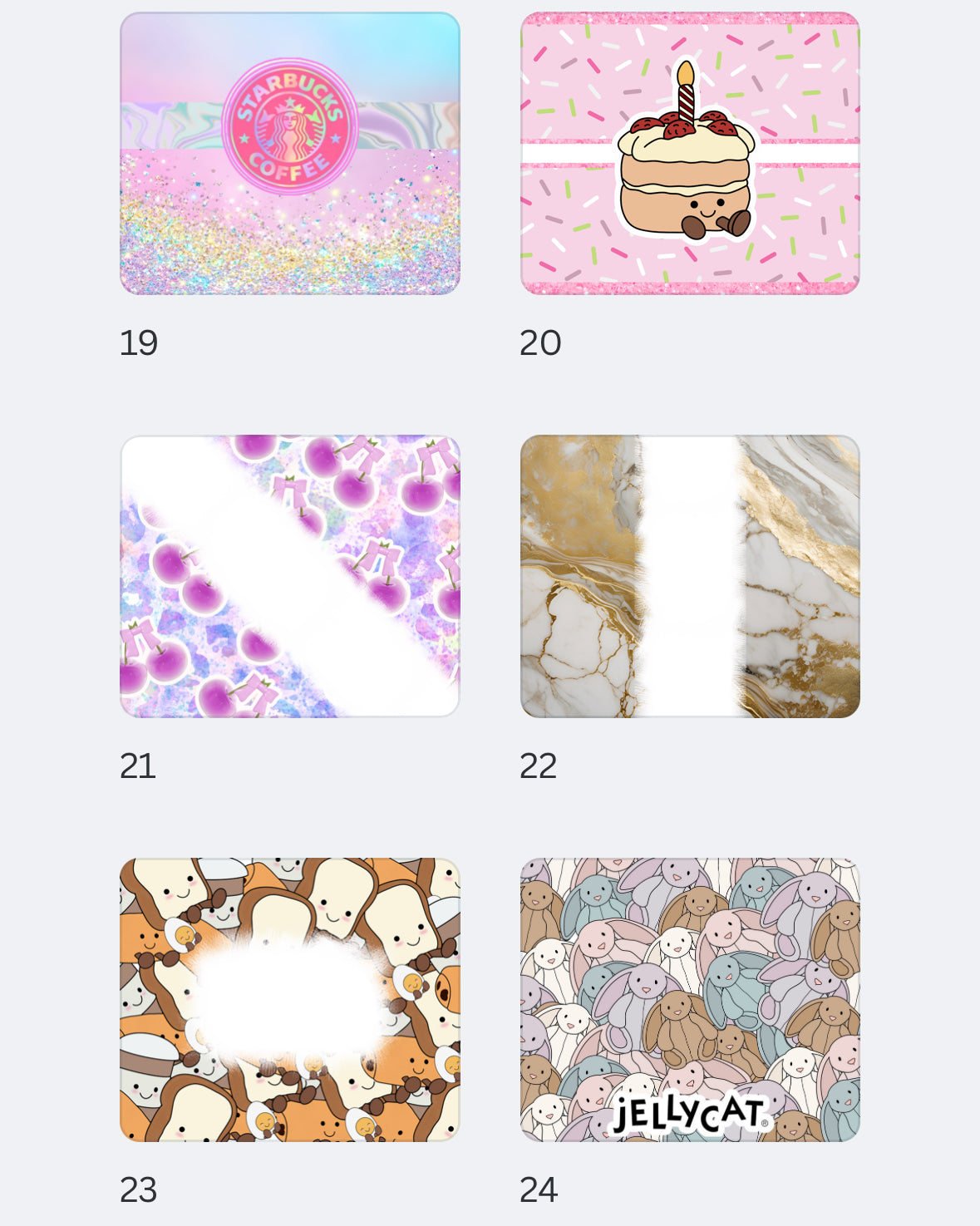Select page 20 with the birthday cake
Screen dimensions: 980x1226
click(x=690, y=154)
